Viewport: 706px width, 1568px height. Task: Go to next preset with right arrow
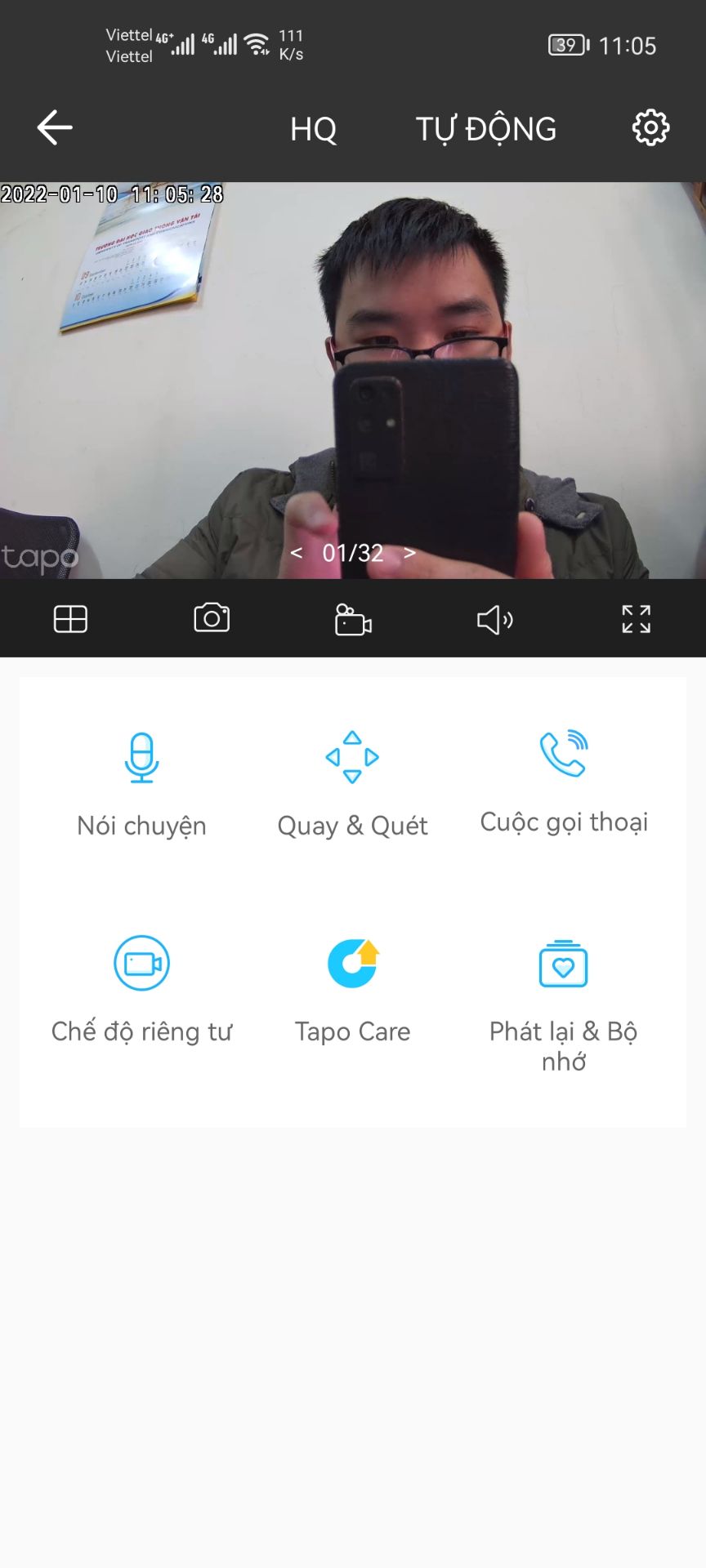[x=409, y=553]
